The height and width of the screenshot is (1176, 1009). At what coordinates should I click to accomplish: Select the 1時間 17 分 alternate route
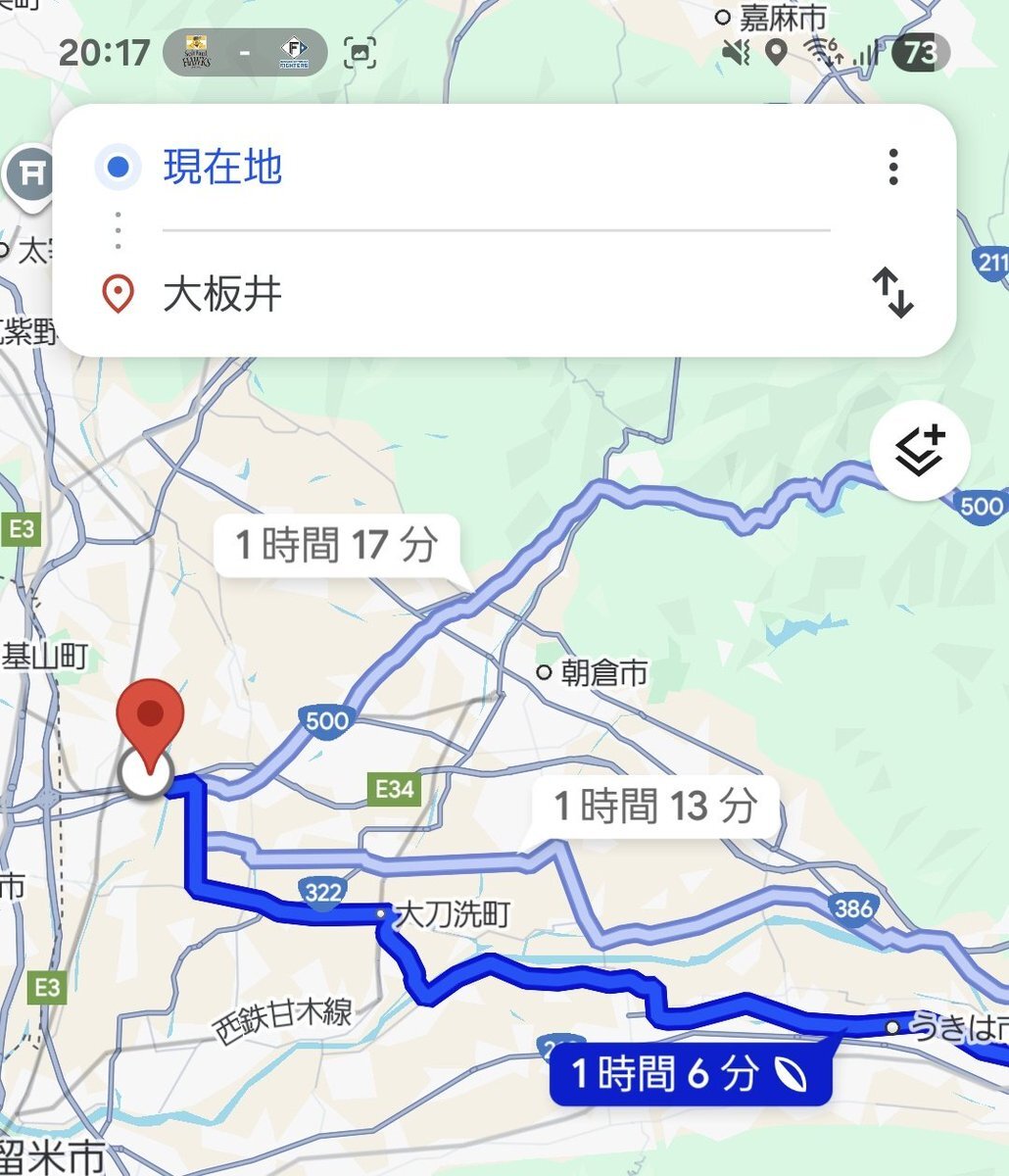[336, 545]
